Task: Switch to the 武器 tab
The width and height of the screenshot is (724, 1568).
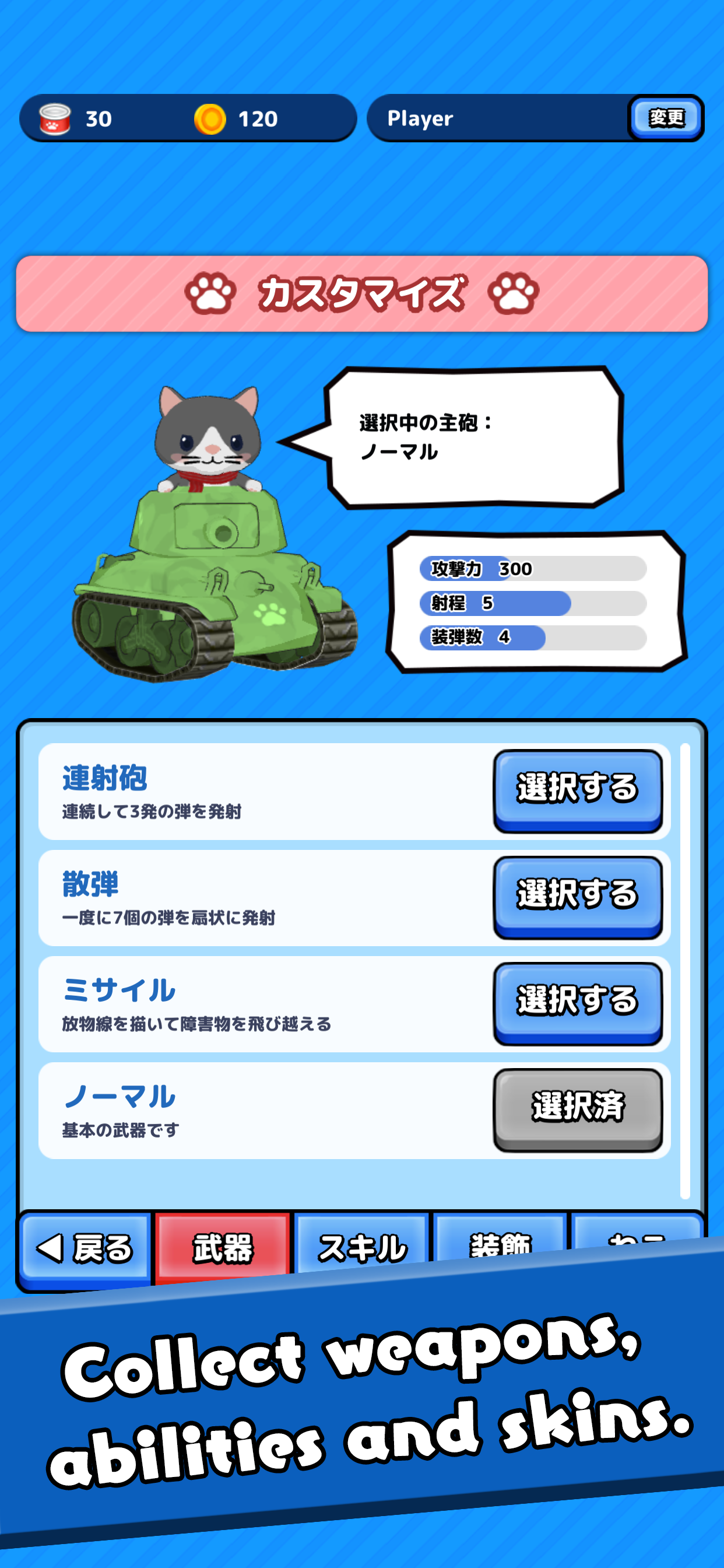Action: coord(222,1247)
